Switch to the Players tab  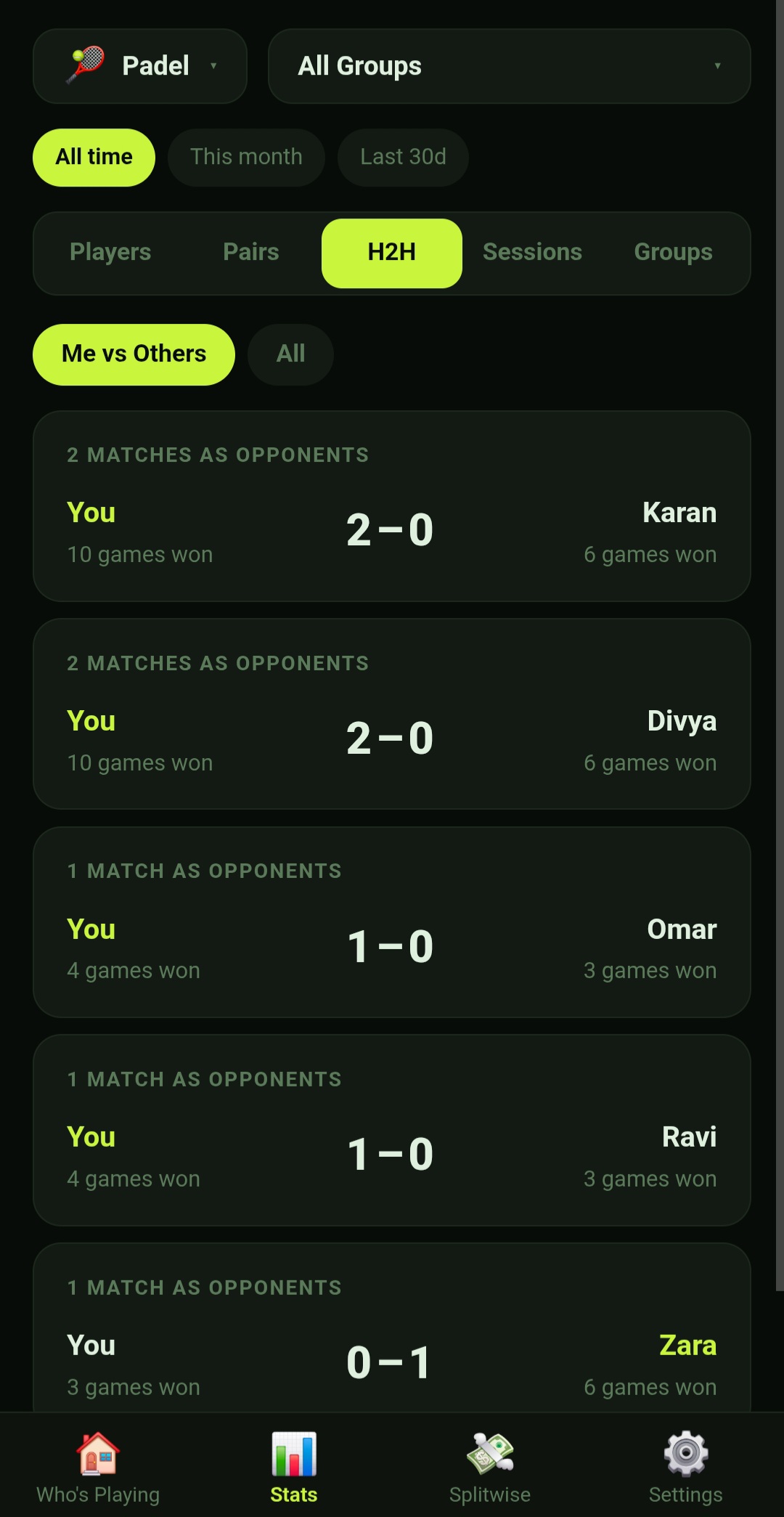tap(110, 253)
